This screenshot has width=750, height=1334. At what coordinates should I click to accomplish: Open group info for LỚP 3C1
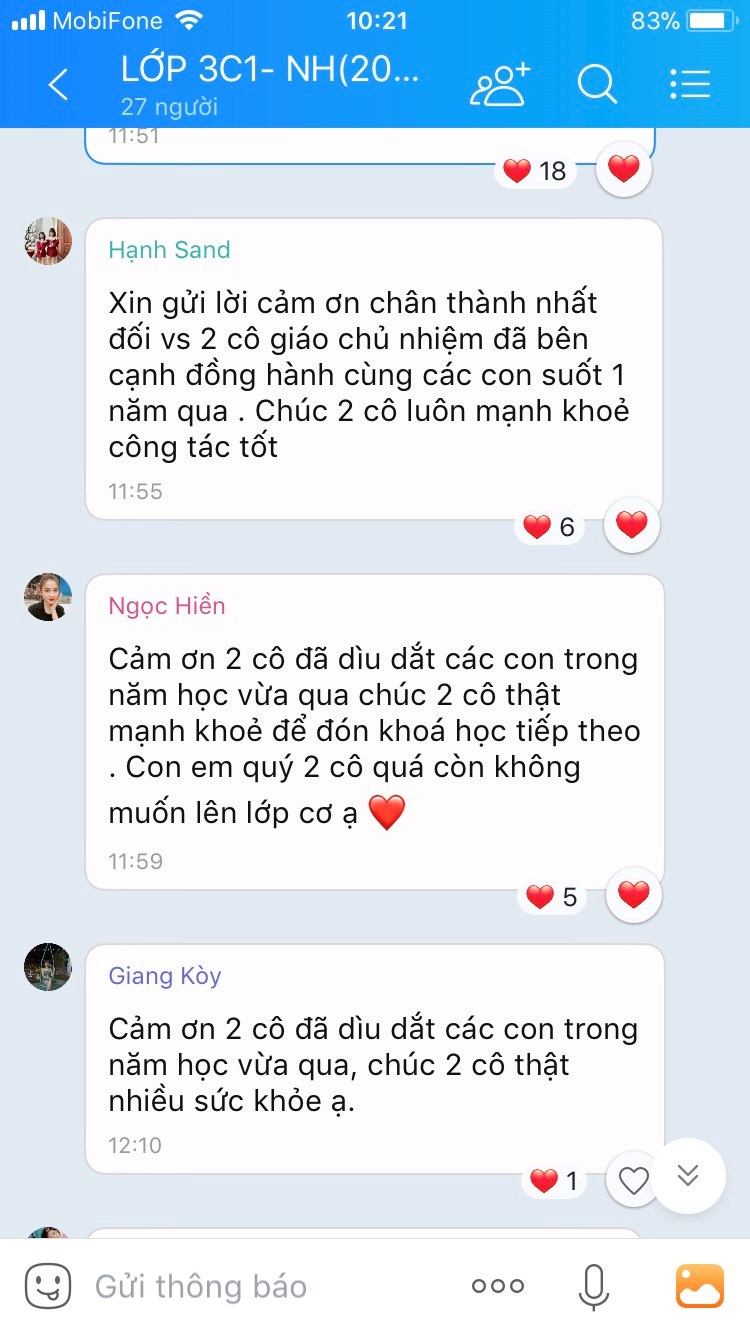click(x=270, y=85)
